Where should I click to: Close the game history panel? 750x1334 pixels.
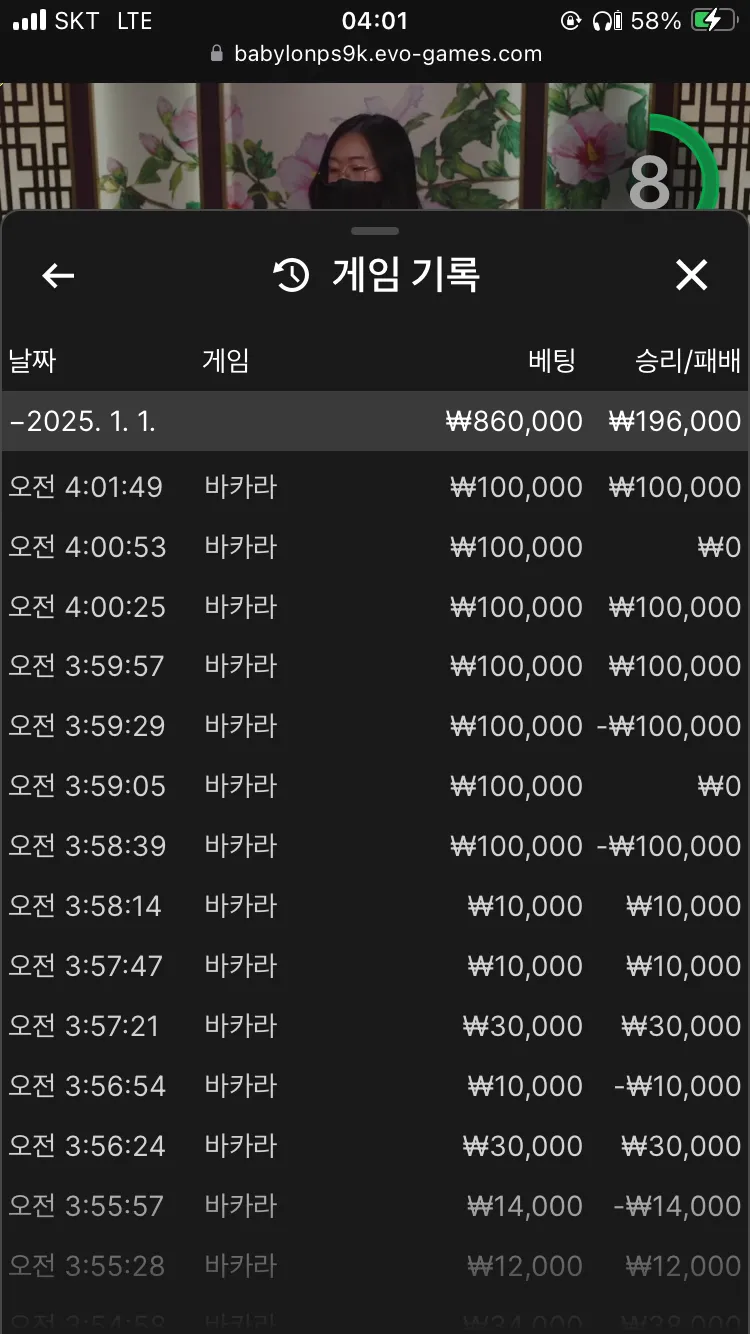click(691, 275)
